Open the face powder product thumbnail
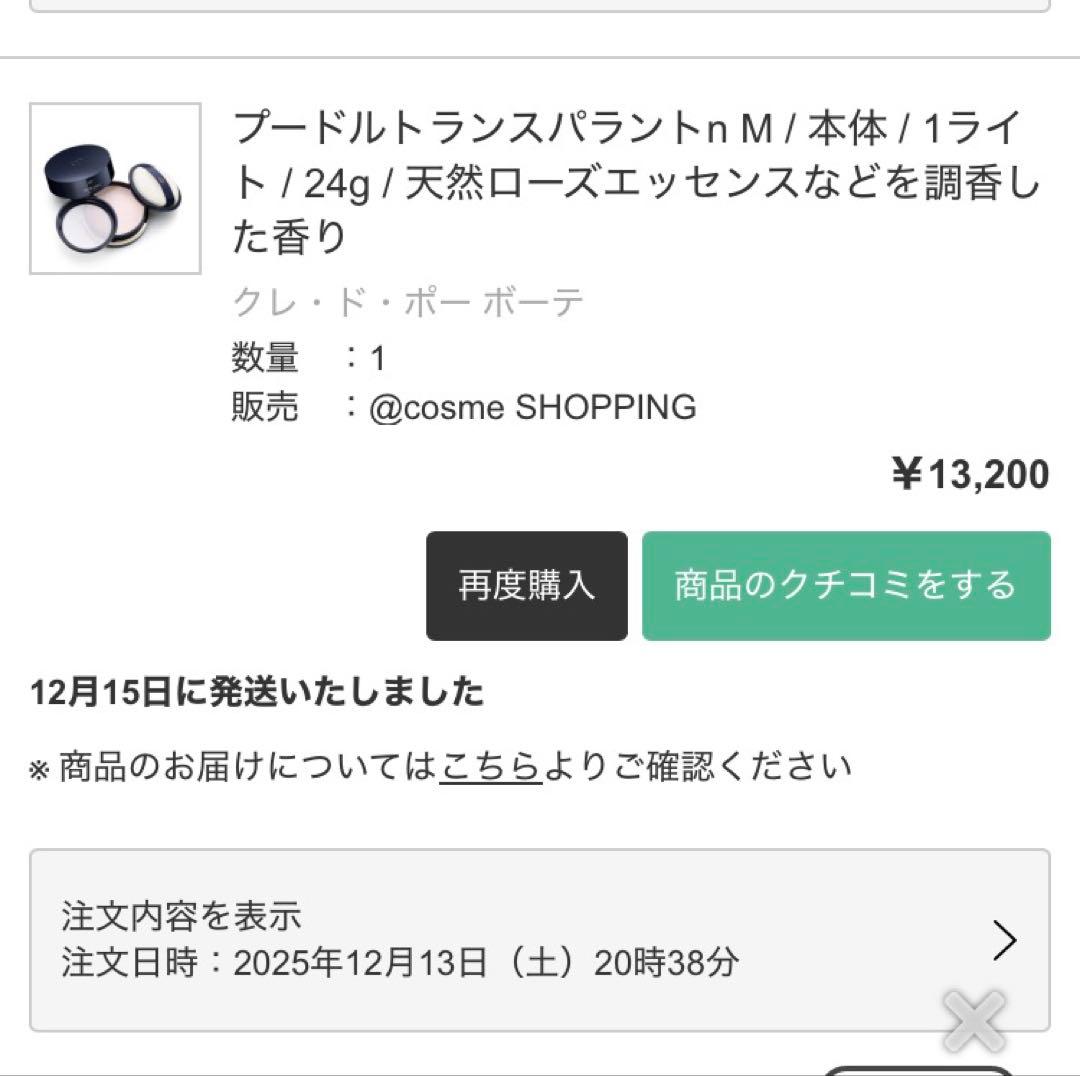 (x=115, y=189)
